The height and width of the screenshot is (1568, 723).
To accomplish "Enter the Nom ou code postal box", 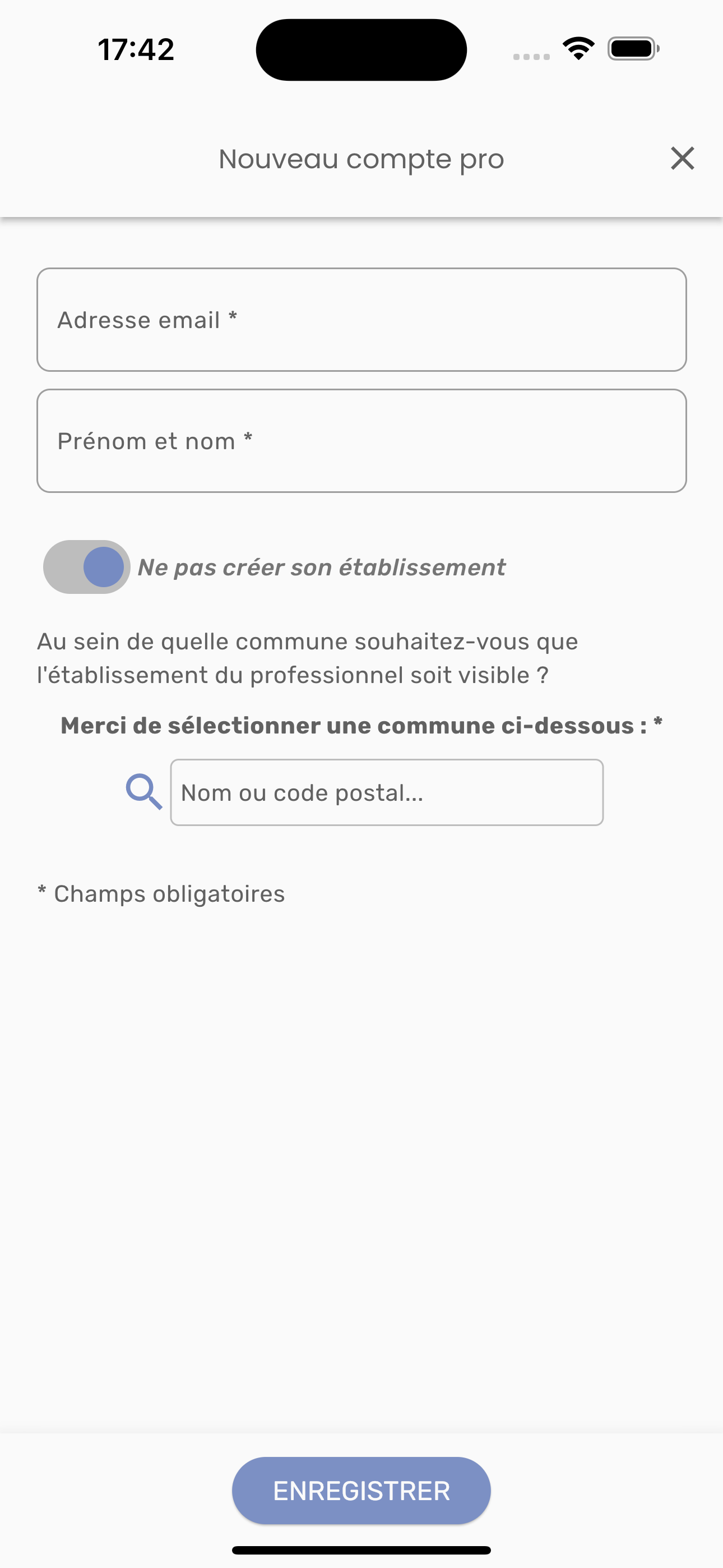I will pos(387,792).
